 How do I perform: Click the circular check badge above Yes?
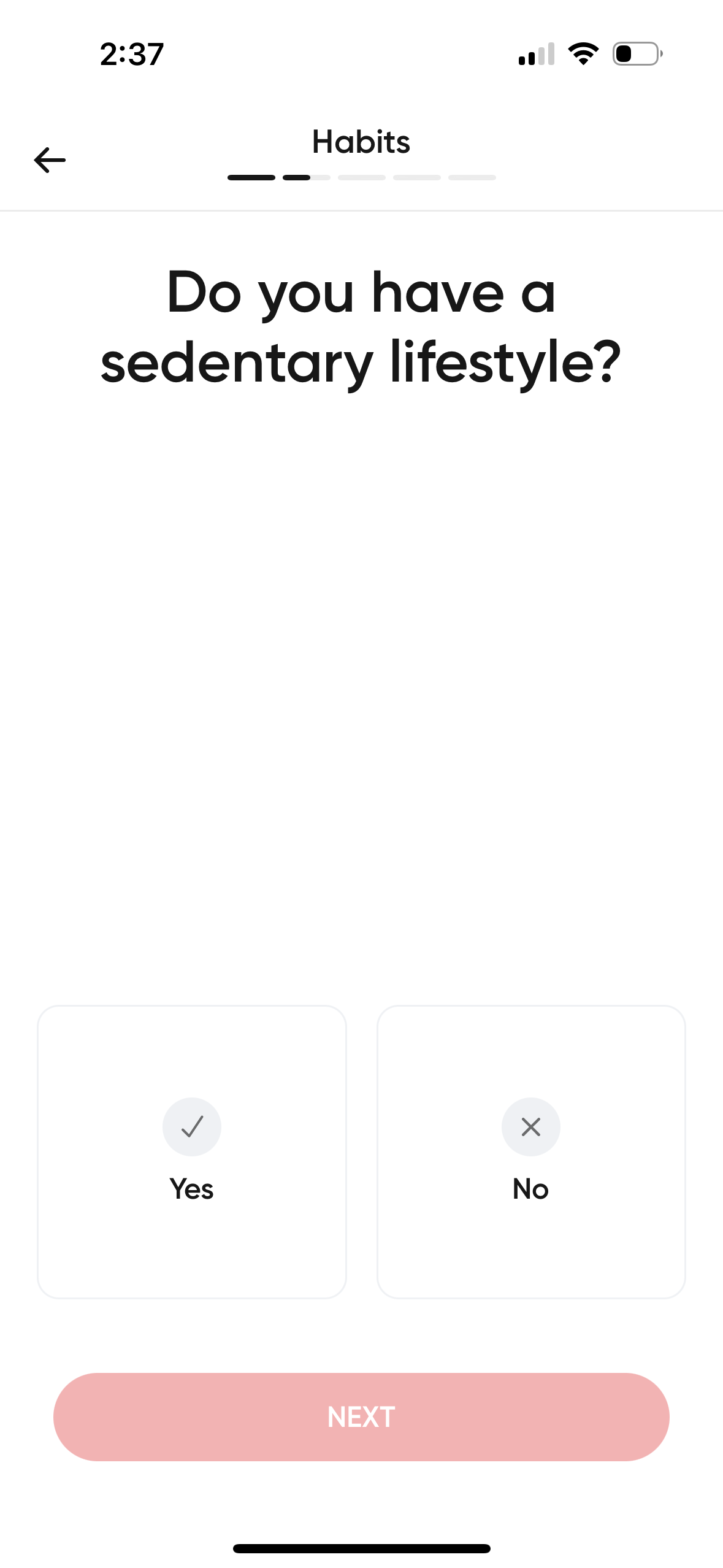pyautogui.click(x=191, y=1126)
